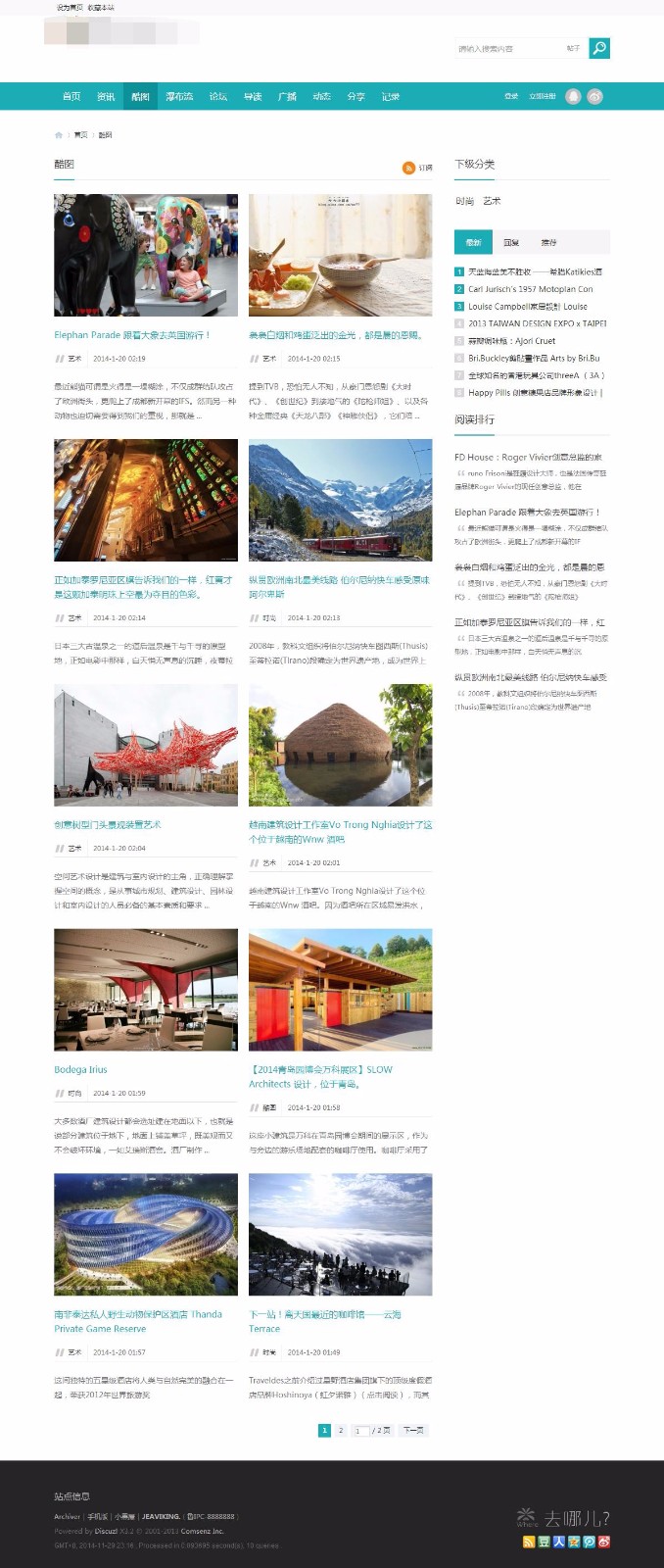Go to page 2 in pagination
Viewport: 664px width, 1568px height.
pos(341,1430)
